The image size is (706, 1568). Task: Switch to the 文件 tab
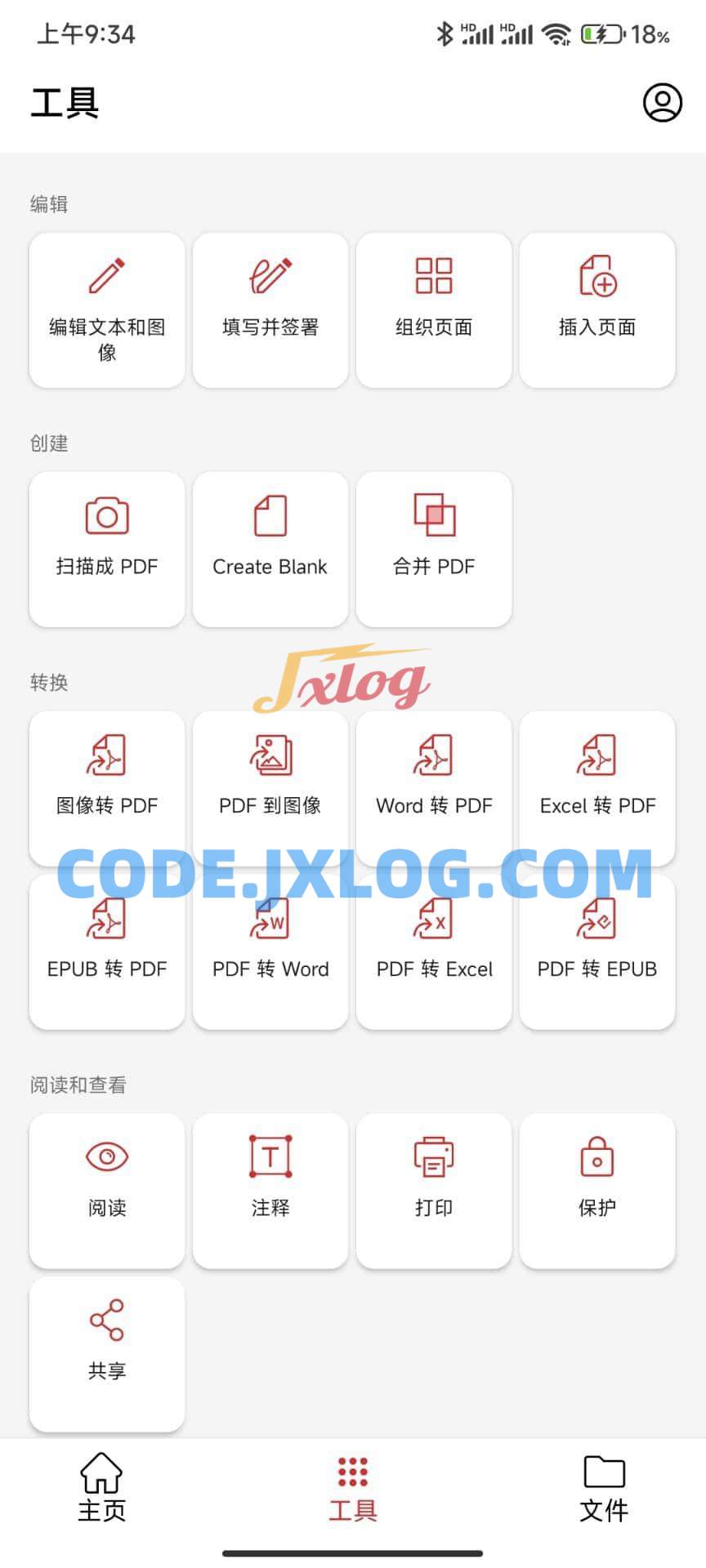604,1488
